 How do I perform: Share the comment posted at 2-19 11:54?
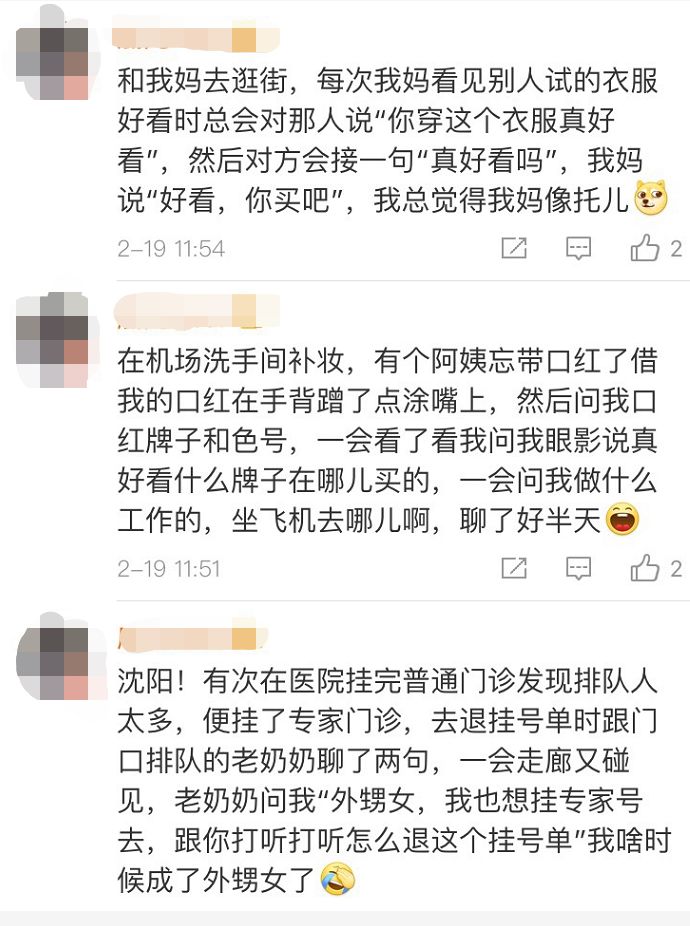pyautogui.click(x=514, y=248)
